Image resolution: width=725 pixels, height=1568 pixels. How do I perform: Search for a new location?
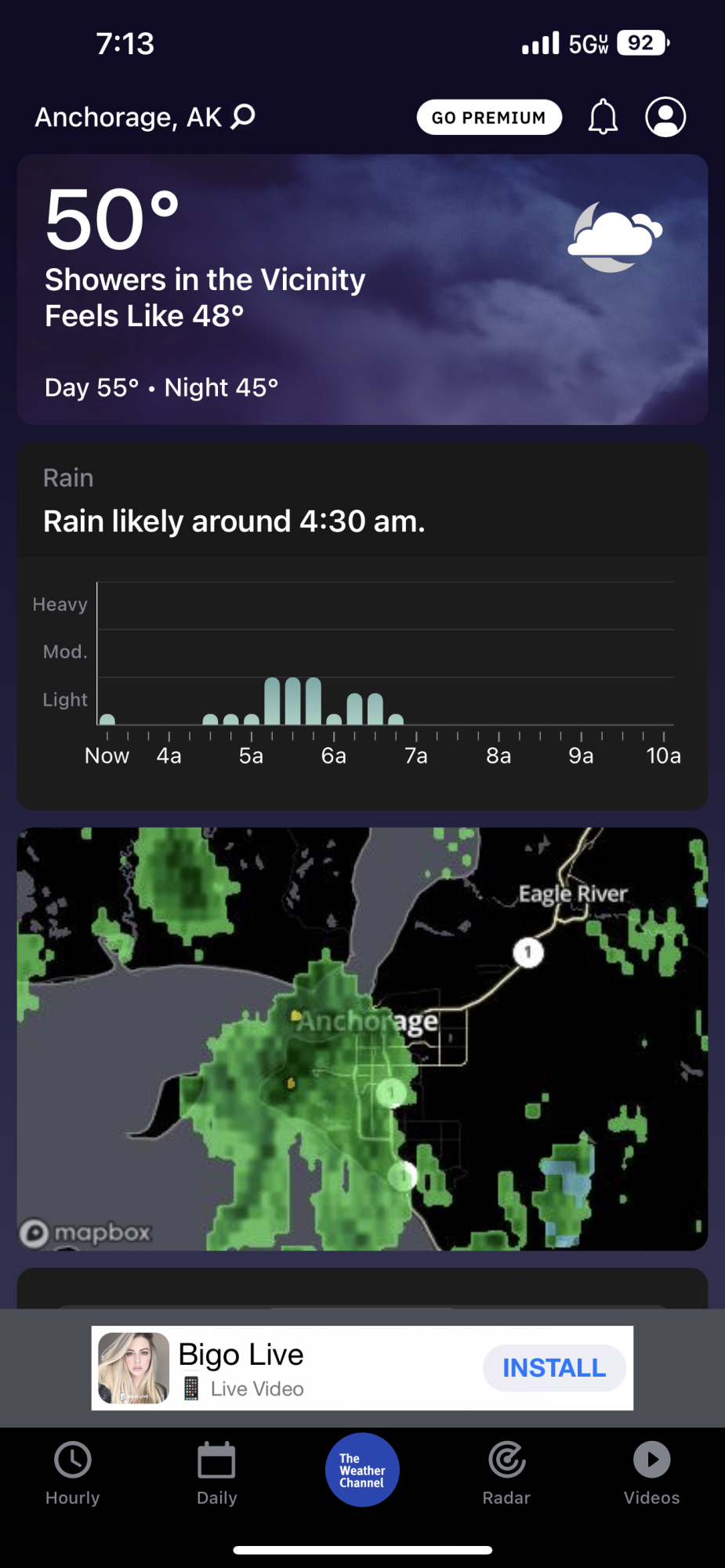click(x=243, y=117)
